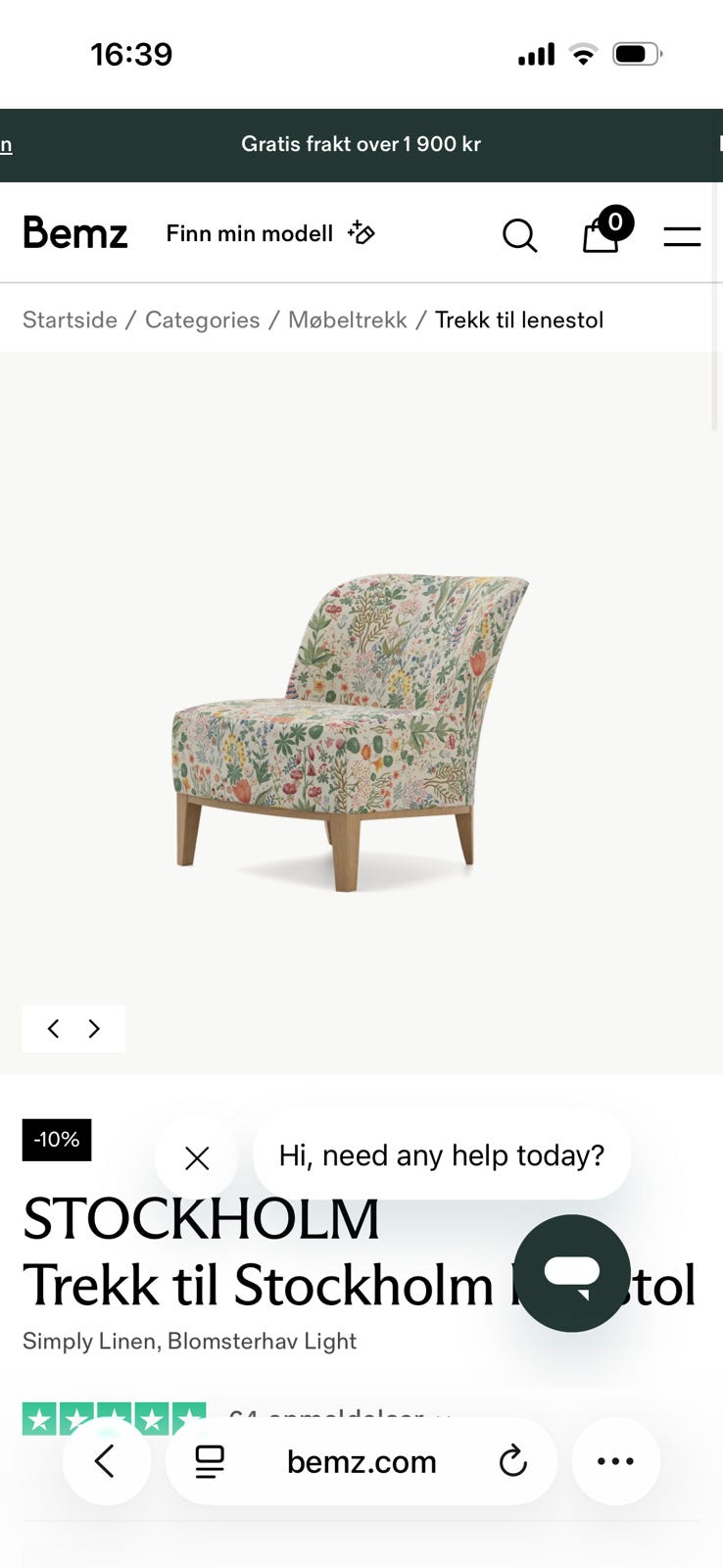Screen dimensions: 723x1568
Task: Open browser more options menu
Action: coord(616,1461)
